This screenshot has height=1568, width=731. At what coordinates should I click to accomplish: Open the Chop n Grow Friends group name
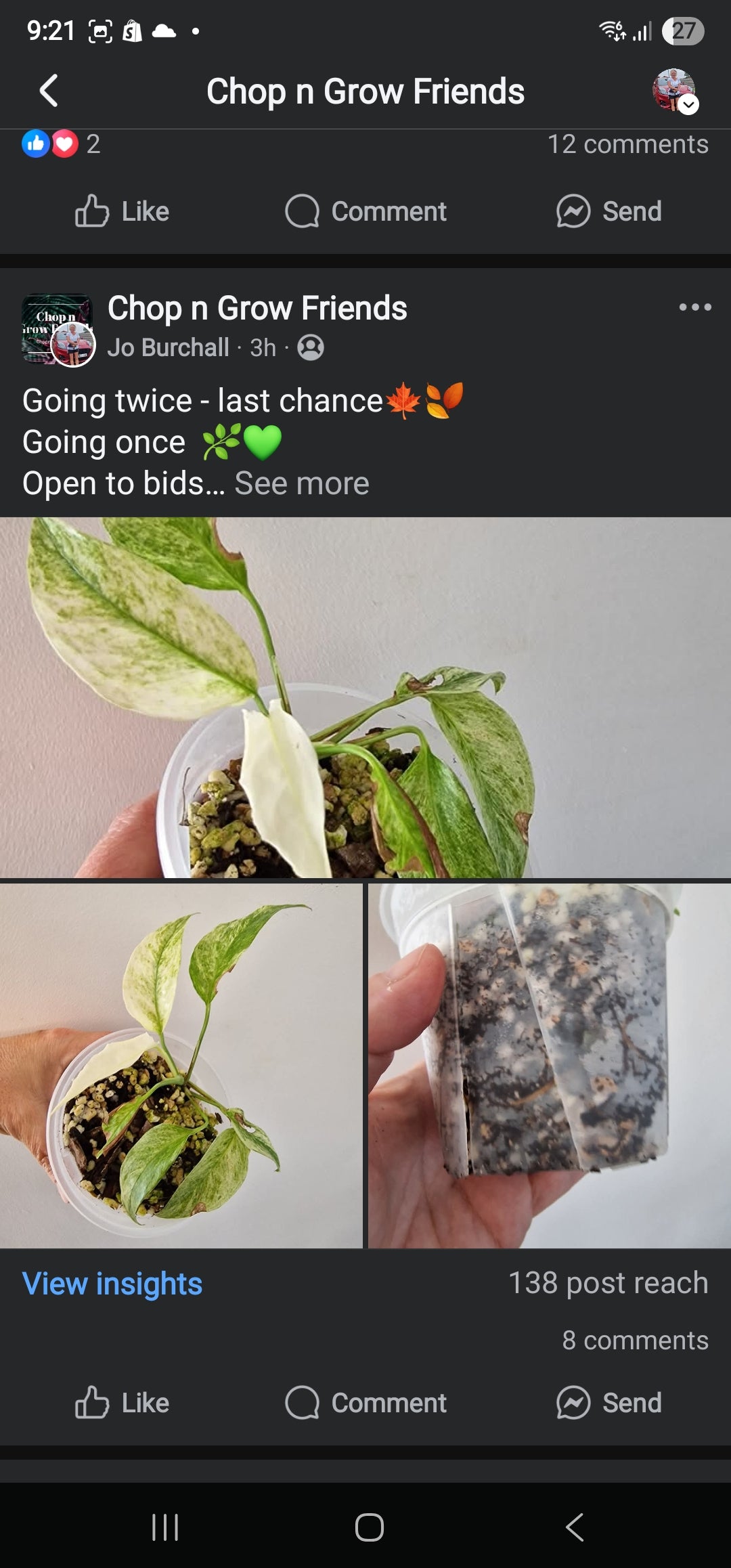click(x=257, y=308)
